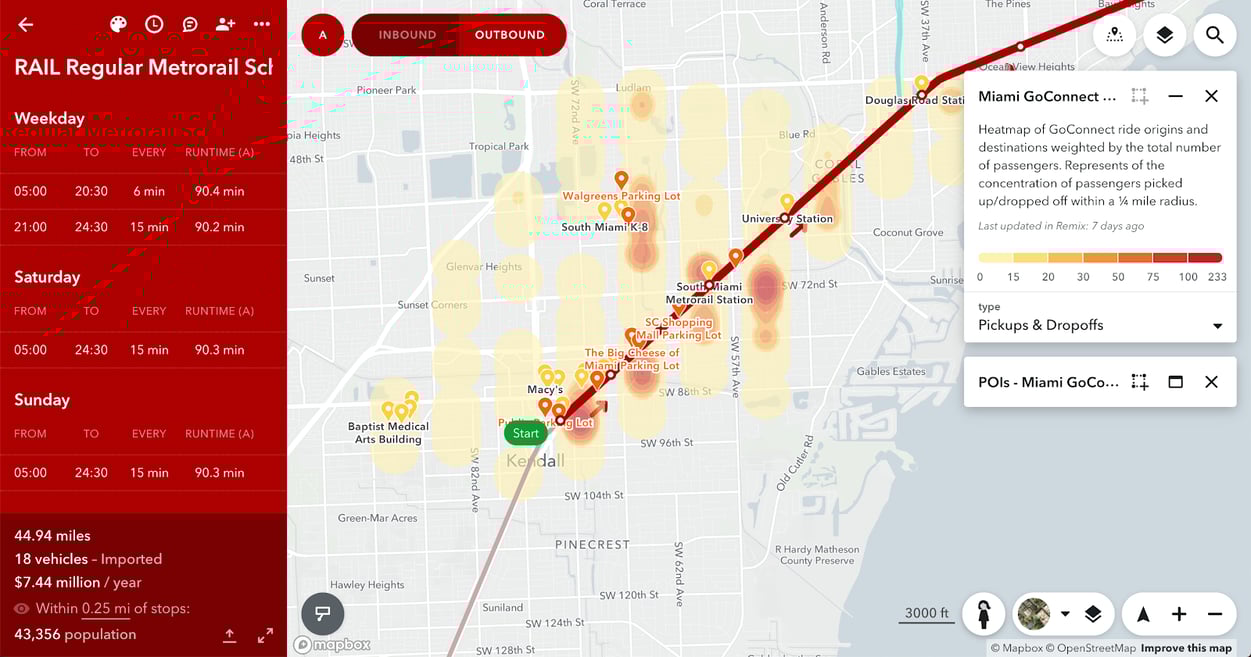The image size is (1251, 657).
Task: Close the POIs - Miami GoConnect panel
Action: pyautogui.click(x=1211, y=382)
